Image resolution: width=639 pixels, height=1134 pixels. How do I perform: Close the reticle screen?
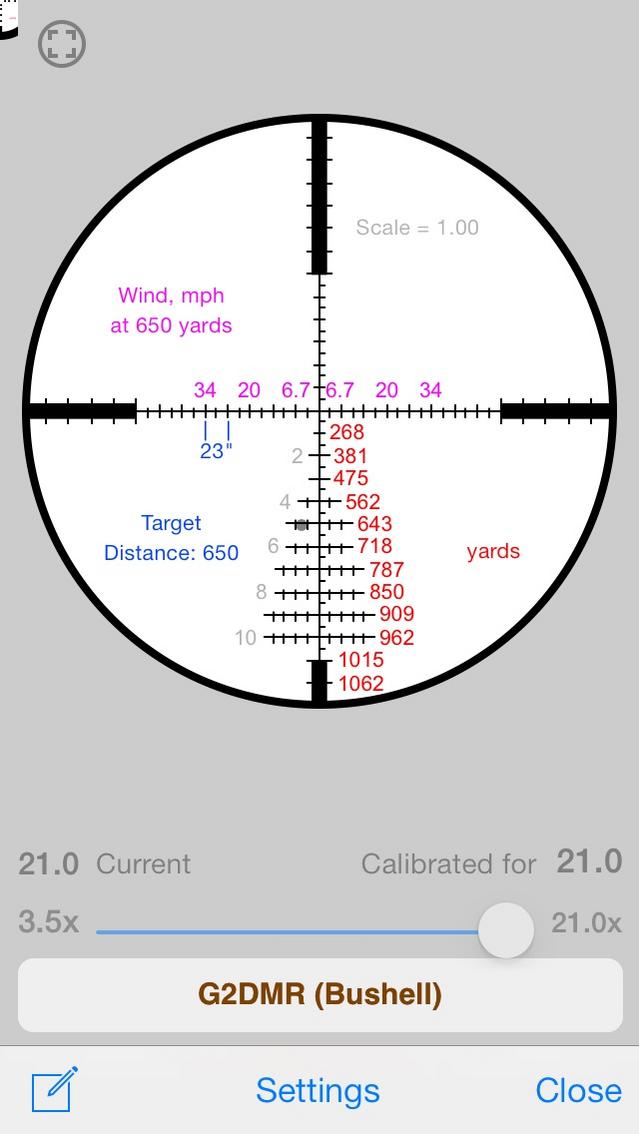pyautogui.click(x=578, y=1090)
